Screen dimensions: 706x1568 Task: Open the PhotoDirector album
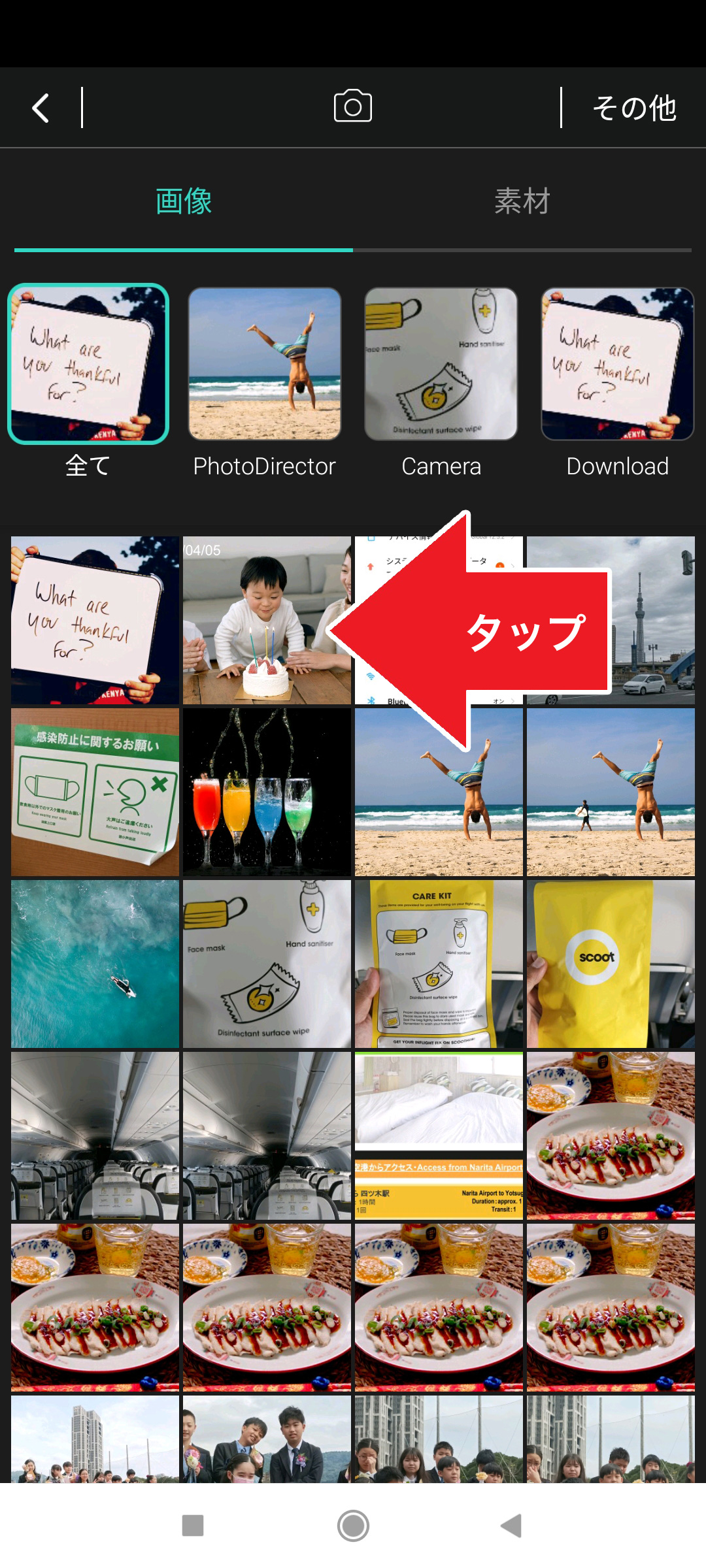tap(265, 364)
